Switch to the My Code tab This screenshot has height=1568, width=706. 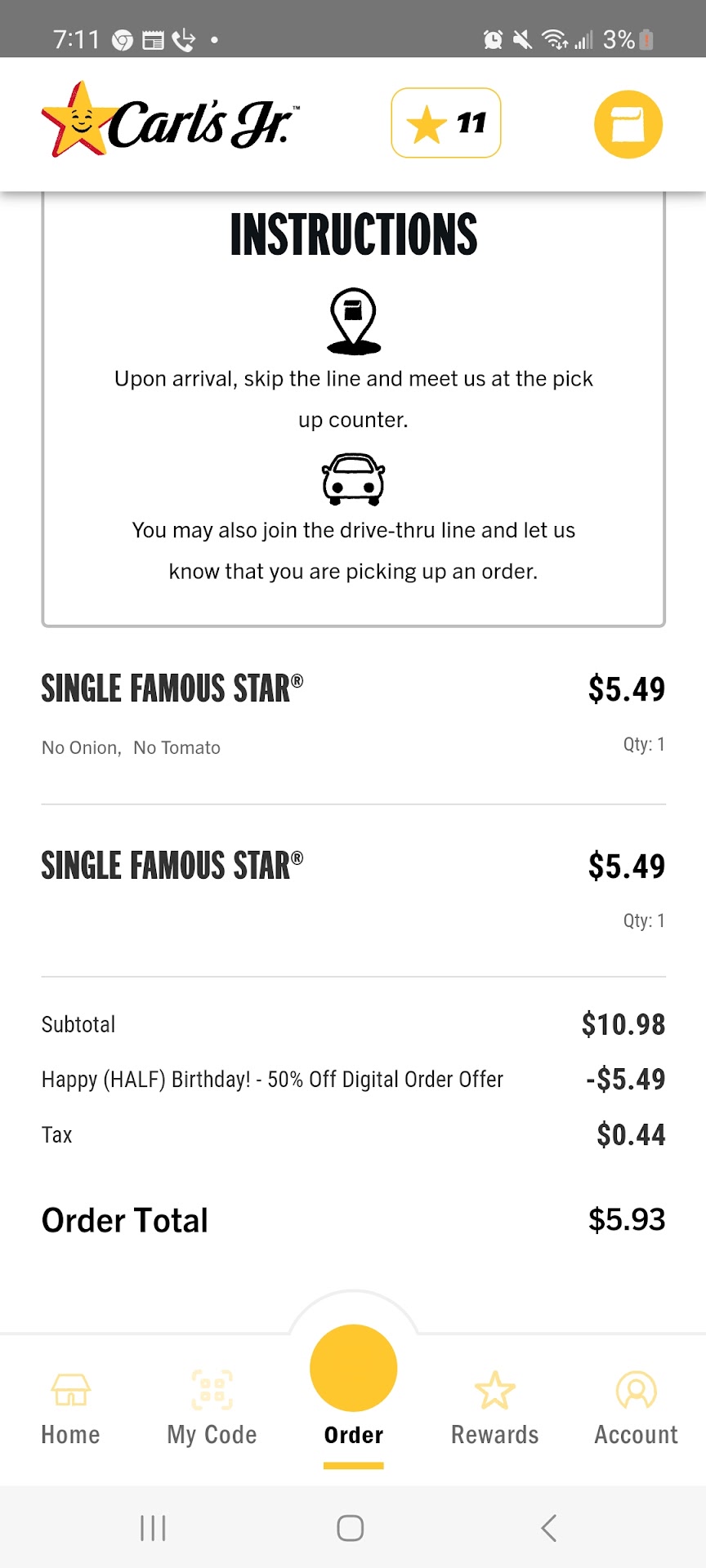pos(212,1407)
